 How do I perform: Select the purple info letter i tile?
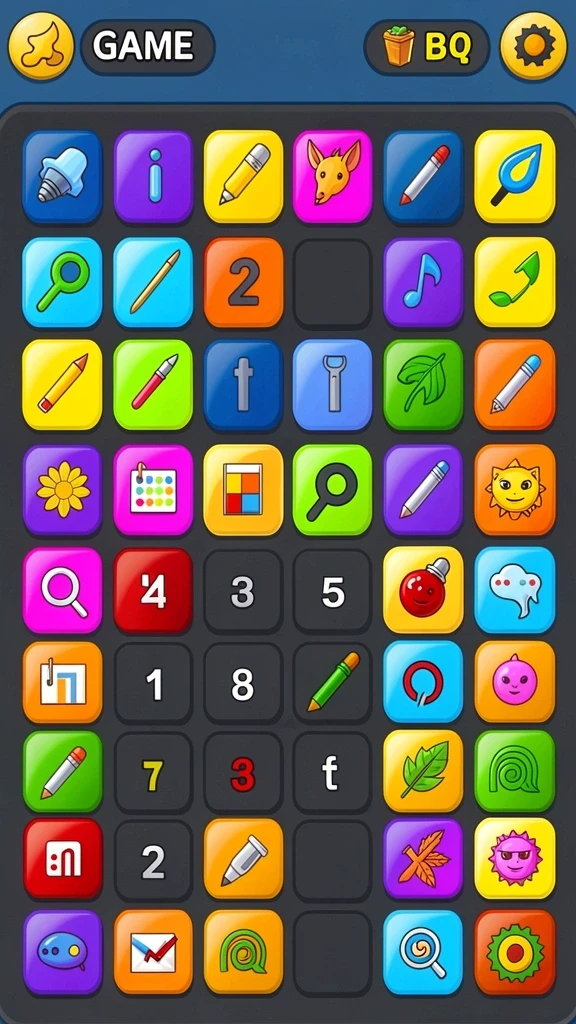153,176
